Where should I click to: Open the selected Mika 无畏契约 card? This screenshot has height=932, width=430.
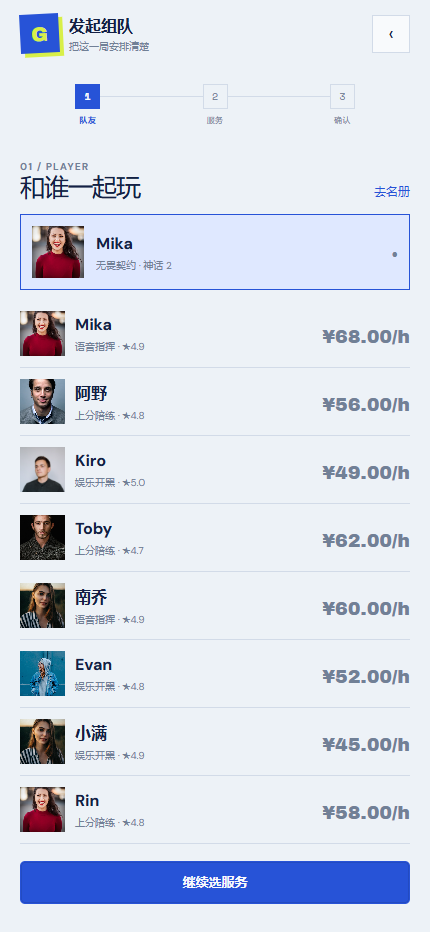point(215,252)
